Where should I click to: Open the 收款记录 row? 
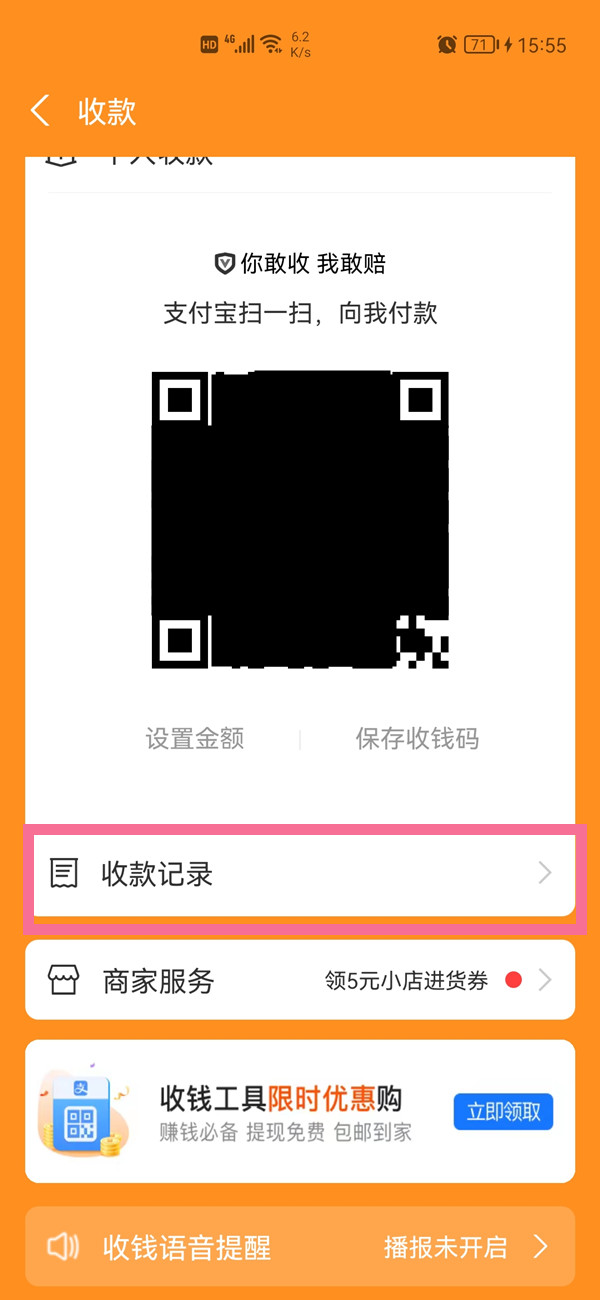click(300, 874)
